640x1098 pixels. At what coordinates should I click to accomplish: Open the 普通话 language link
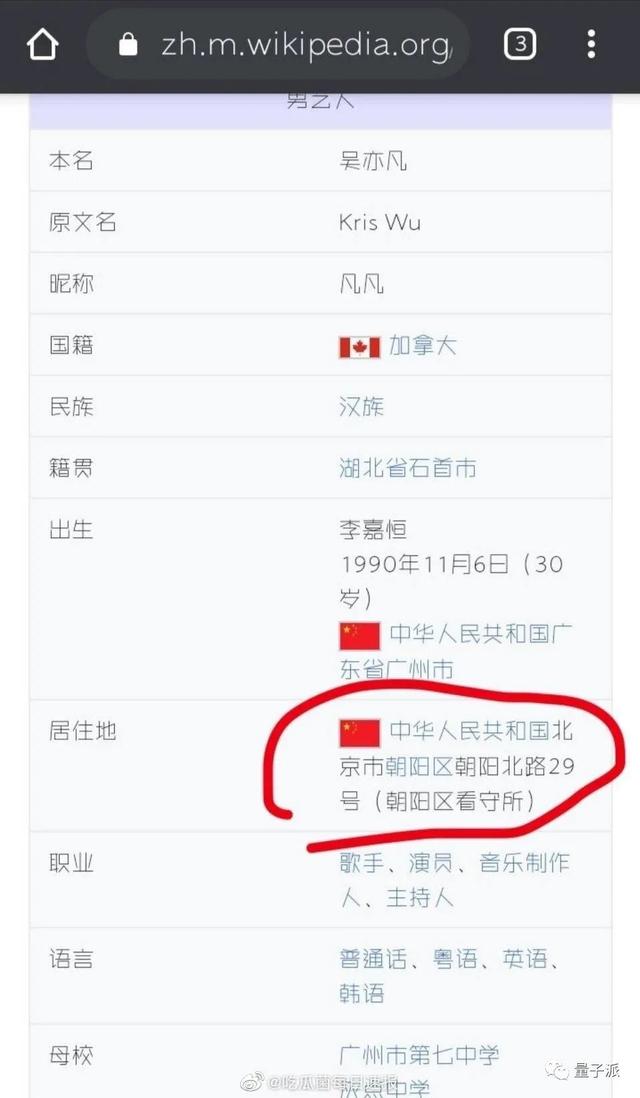(x=373, y=959)
